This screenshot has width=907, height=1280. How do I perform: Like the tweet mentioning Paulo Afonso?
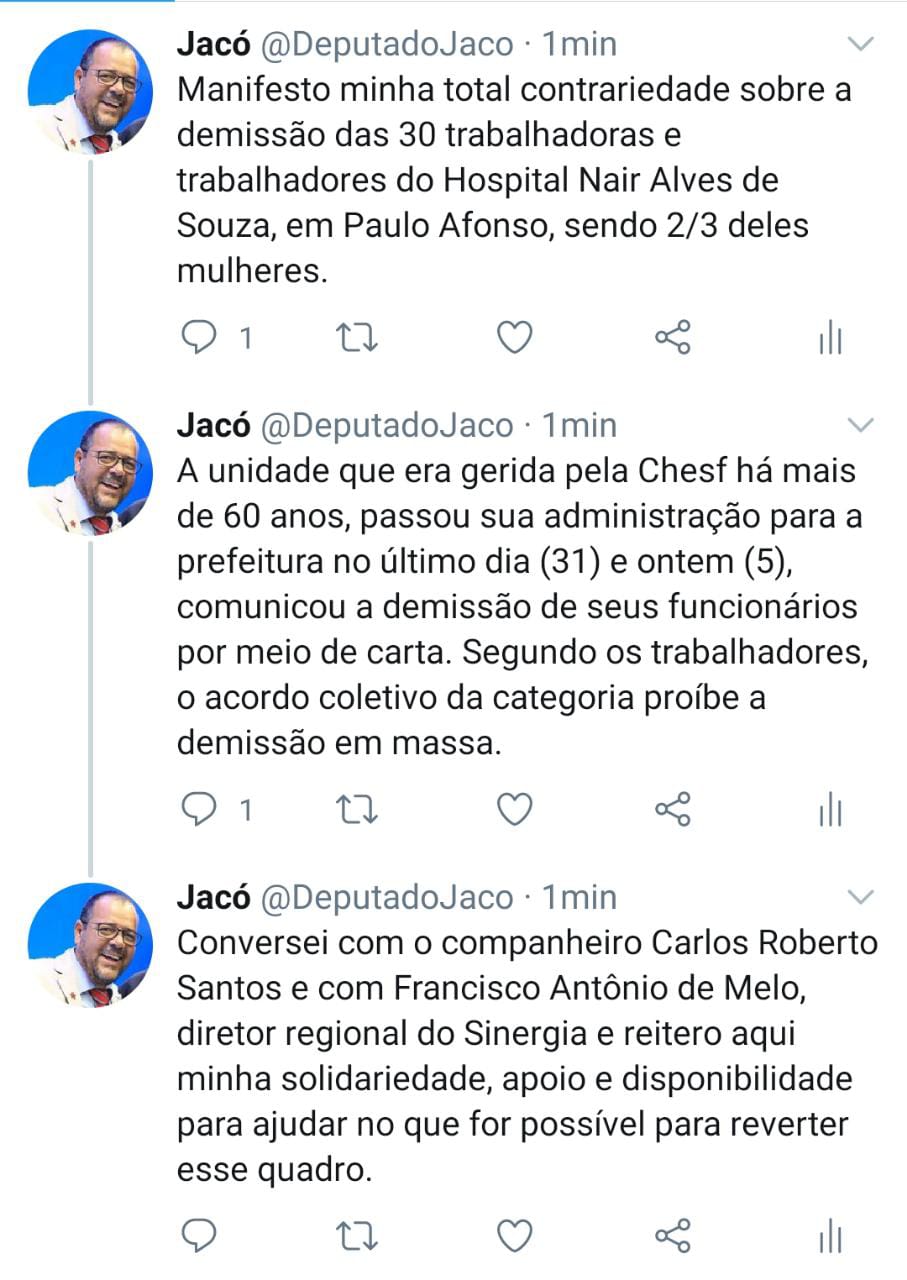pos(515,339)
